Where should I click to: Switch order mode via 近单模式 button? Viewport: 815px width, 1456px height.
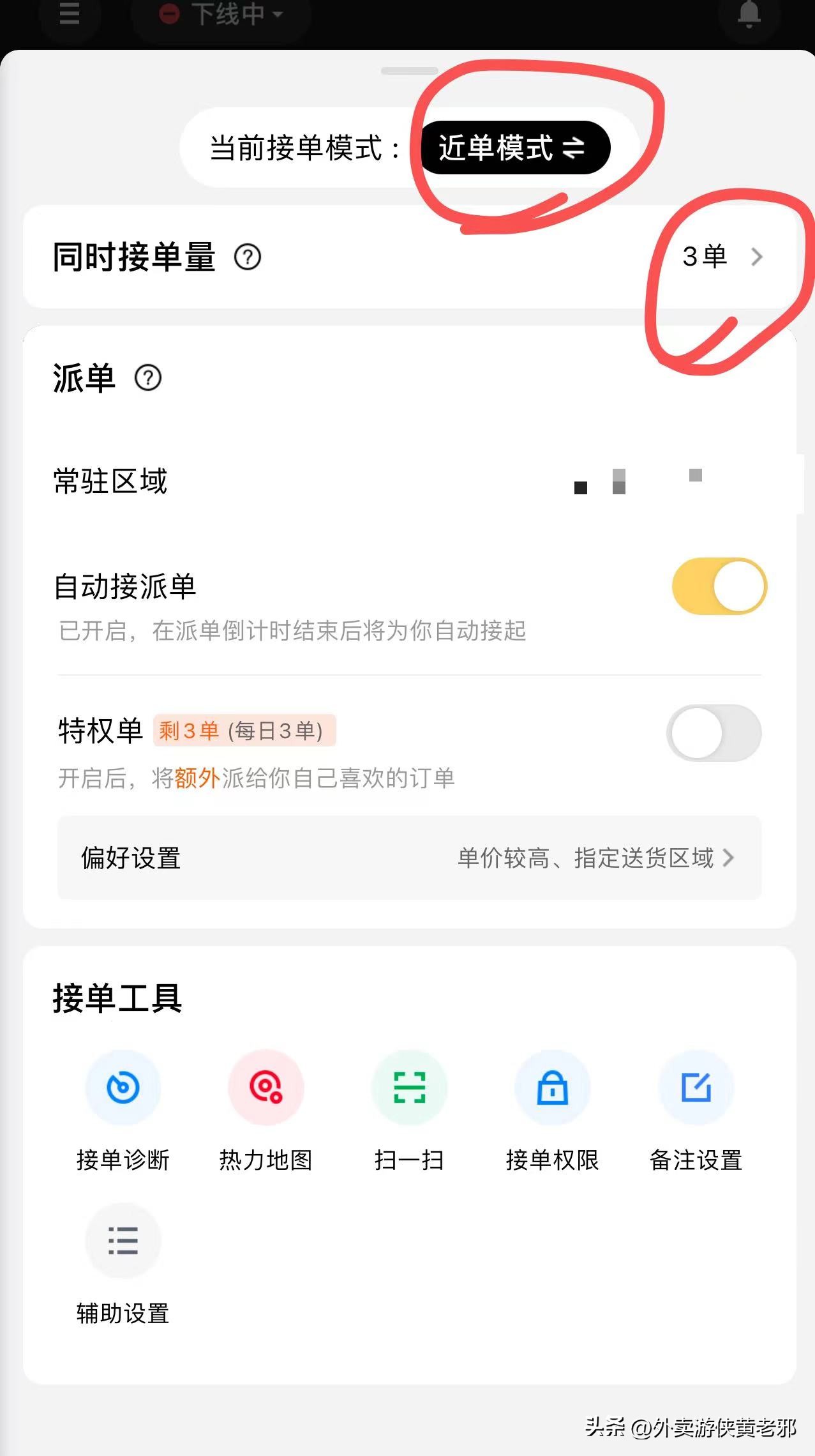(x=514, y=148)
